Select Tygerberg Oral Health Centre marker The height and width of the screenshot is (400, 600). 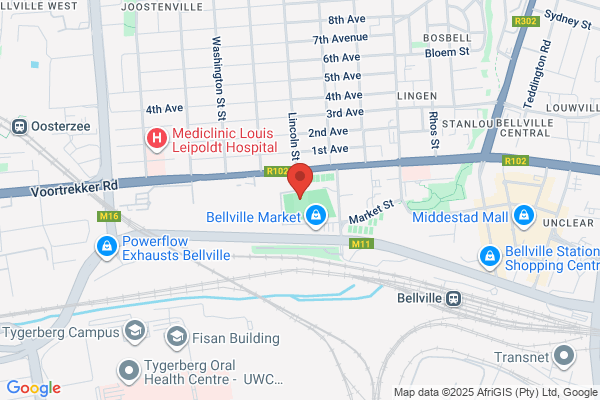[x=129, y=372]
